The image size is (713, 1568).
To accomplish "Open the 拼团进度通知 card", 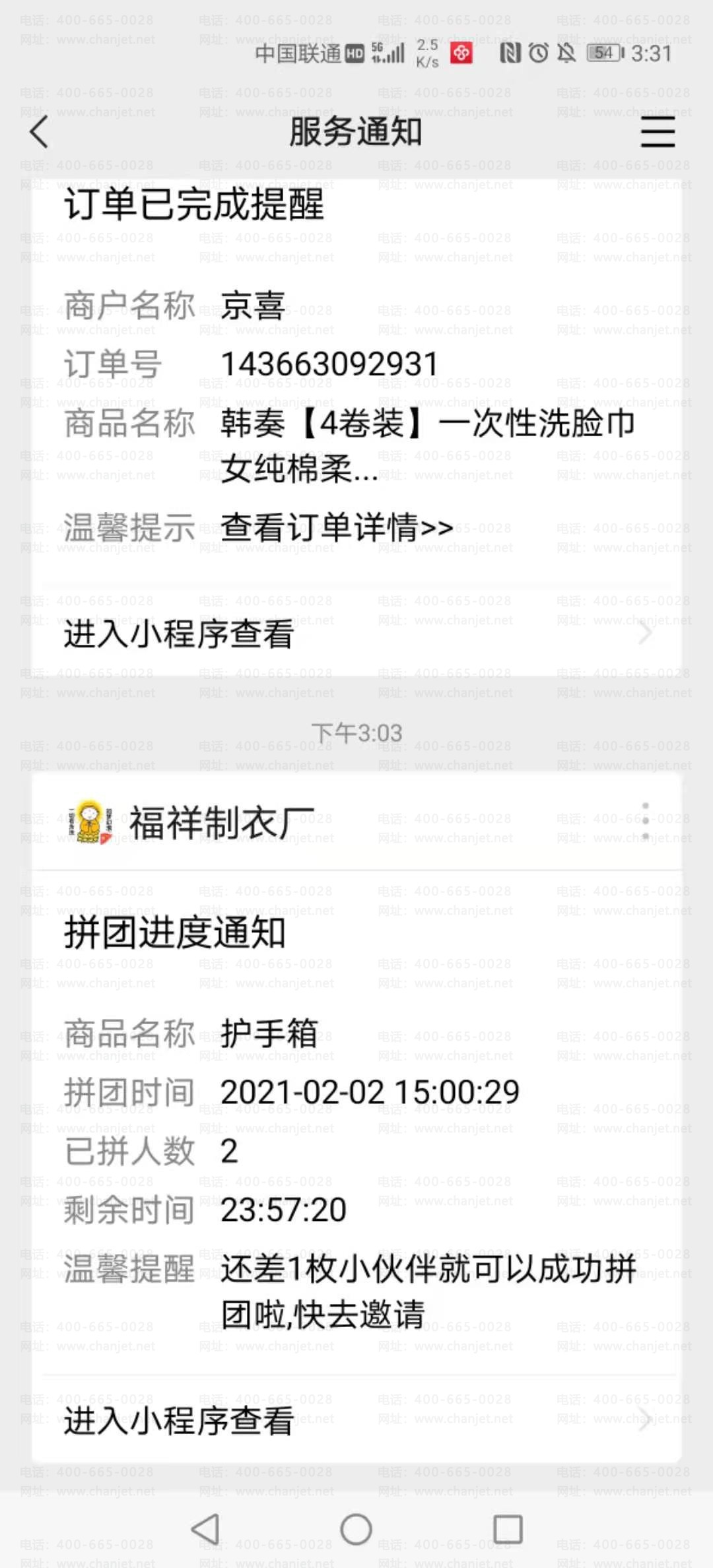I will point(356,1122).
